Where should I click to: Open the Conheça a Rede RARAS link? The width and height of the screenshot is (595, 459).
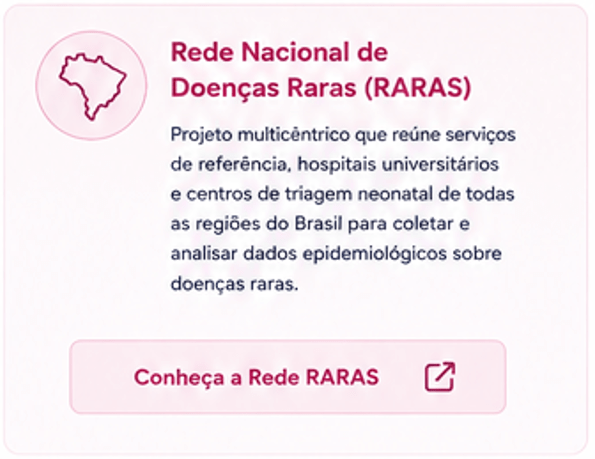(x=288, y=377)
